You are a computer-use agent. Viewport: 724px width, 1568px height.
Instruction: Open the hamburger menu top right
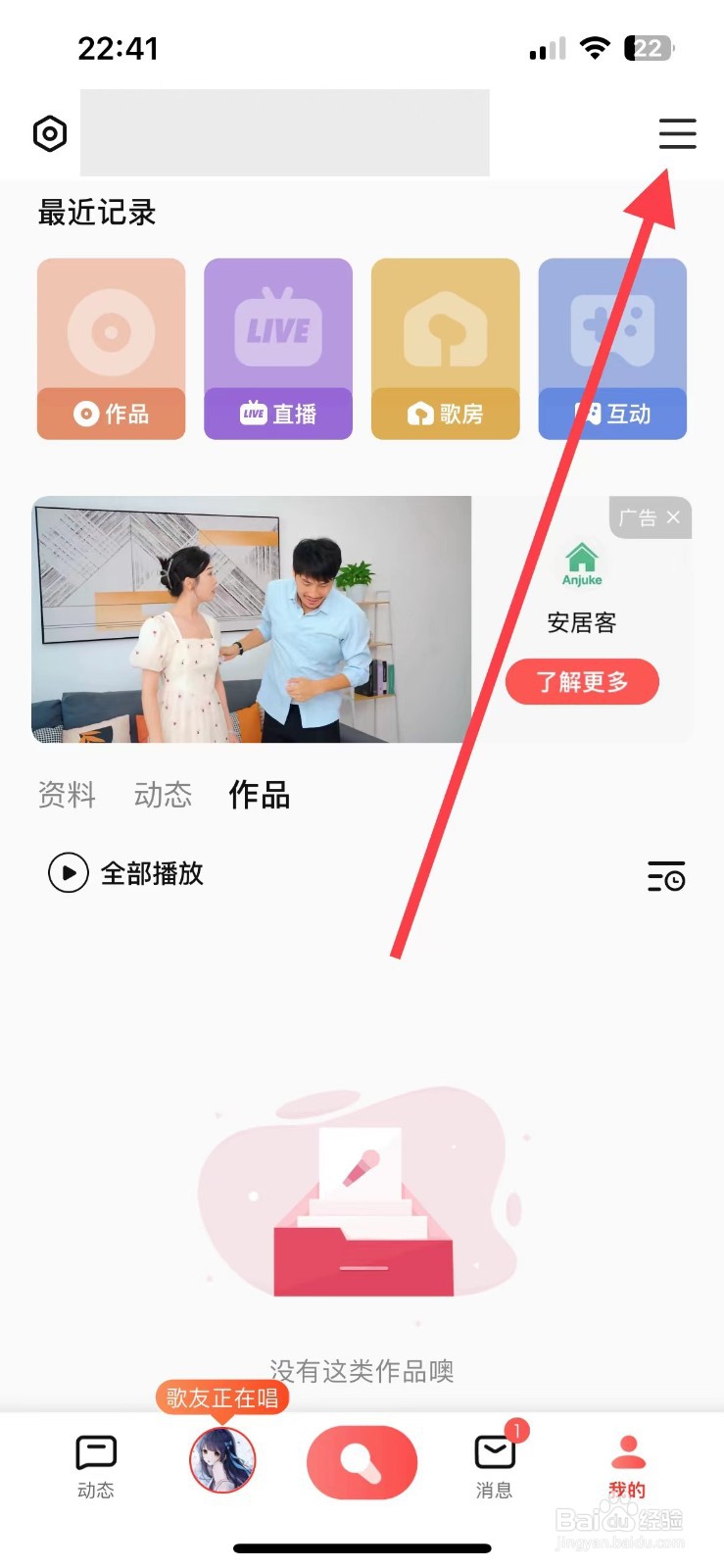point(677,134)
